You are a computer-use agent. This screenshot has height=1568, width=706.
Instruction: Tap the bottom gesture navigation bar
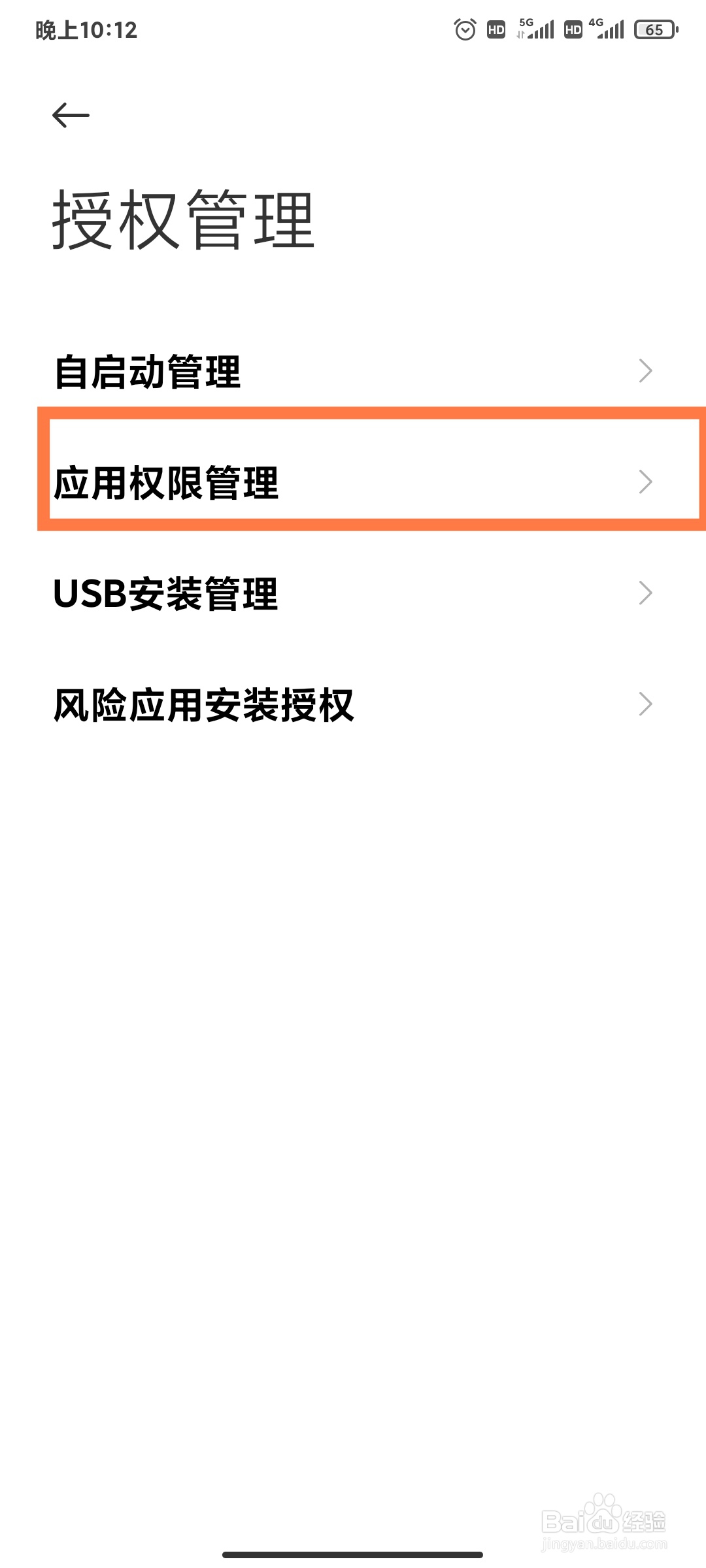tap(353, 1555)
